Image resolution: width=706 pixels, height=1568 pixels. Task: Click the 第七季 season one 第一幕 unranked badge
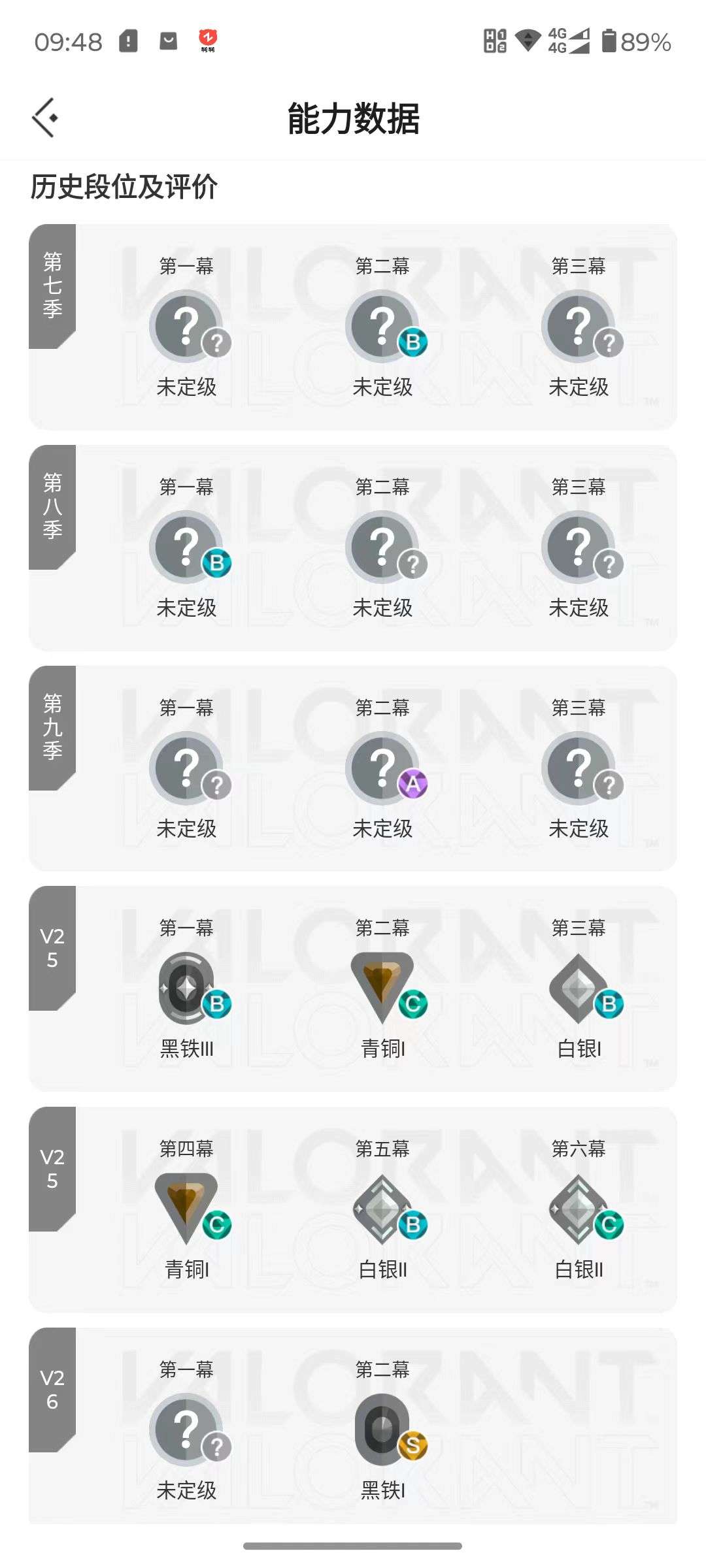tap(188, 325)
